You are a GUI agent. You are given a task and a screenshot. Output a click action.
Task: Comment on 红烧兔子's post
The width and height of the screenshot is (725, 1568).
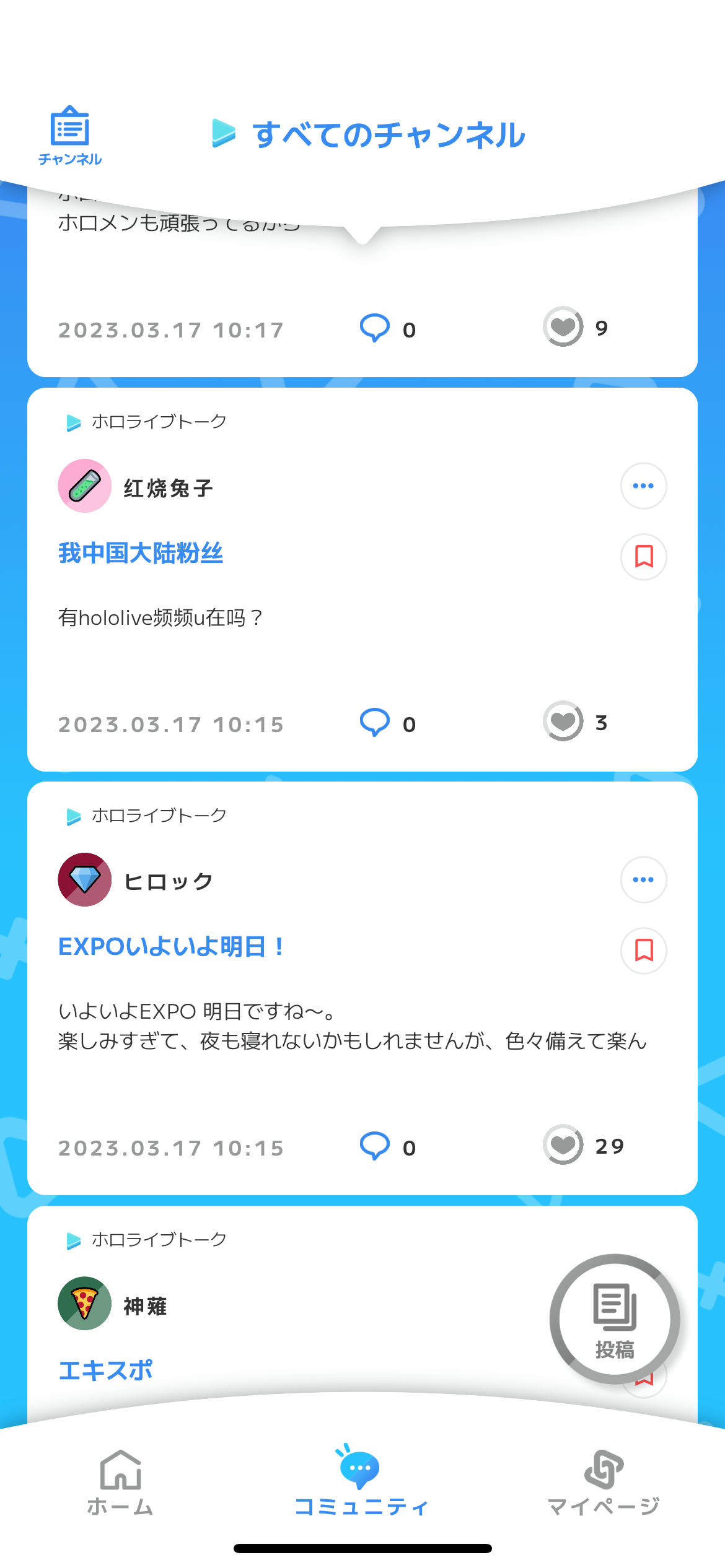tap(375, 723)
